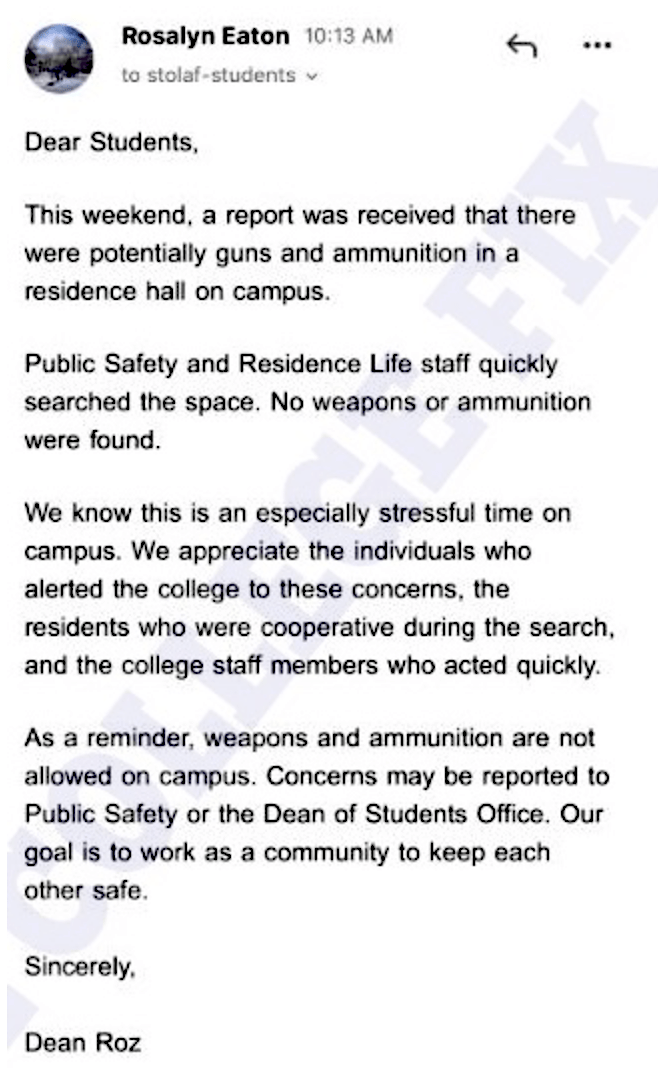Open Rosalyn Eaton's profile picture
The height and width of the screenshot is (1086, 658).
(x=59, y=58)
